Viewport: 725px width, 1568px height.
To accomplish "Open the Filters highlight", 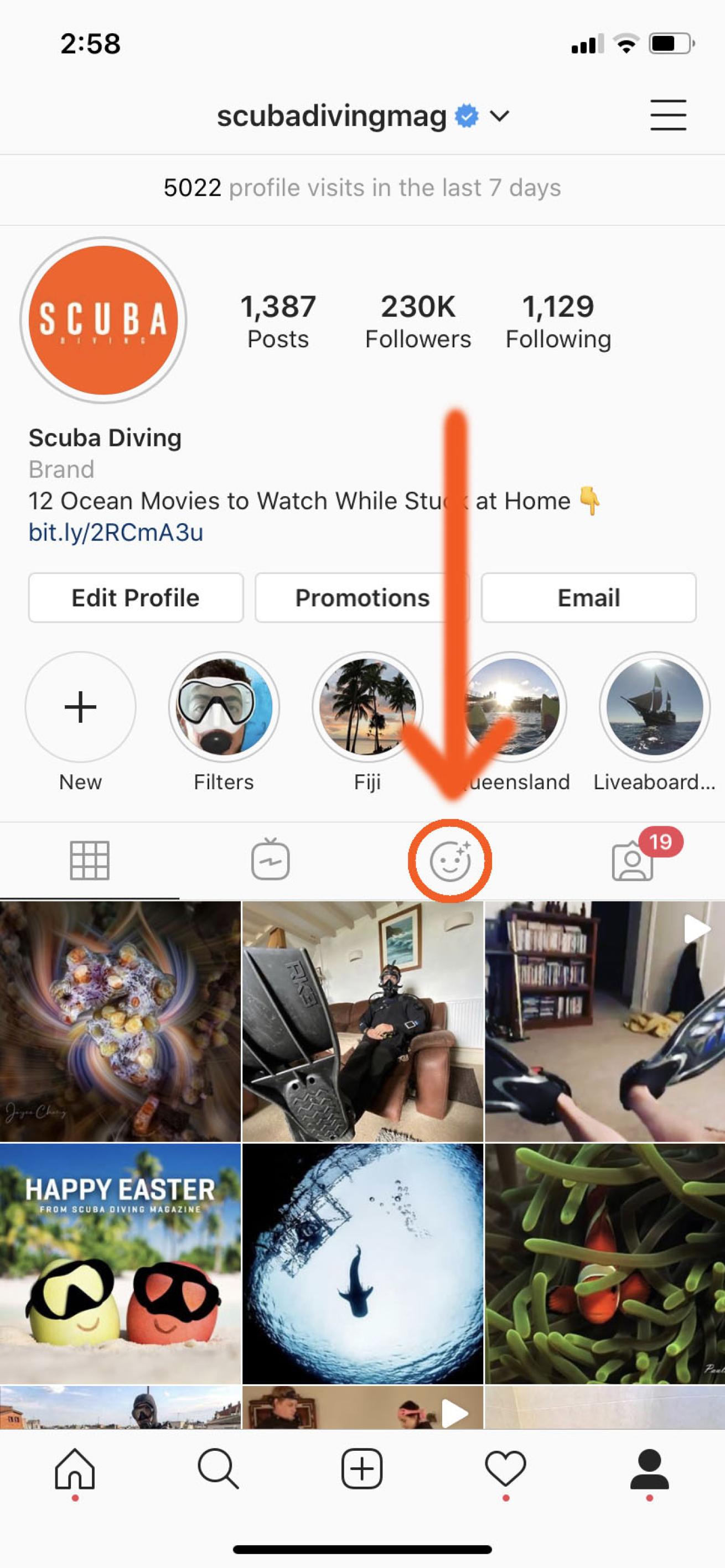I will point(224,707).
